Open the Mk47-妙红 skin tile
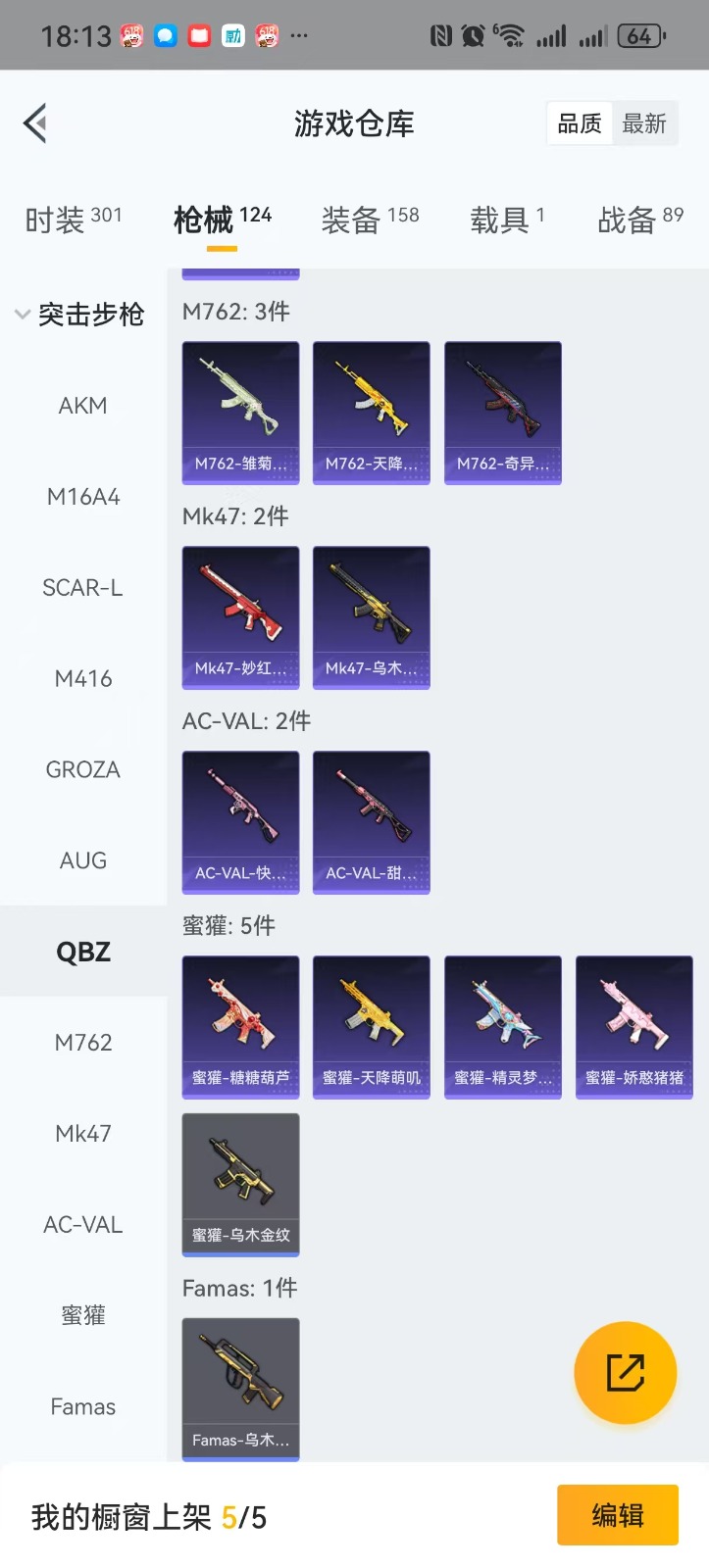The width and height of the screenshot is (709, 1568). [240, 616]
